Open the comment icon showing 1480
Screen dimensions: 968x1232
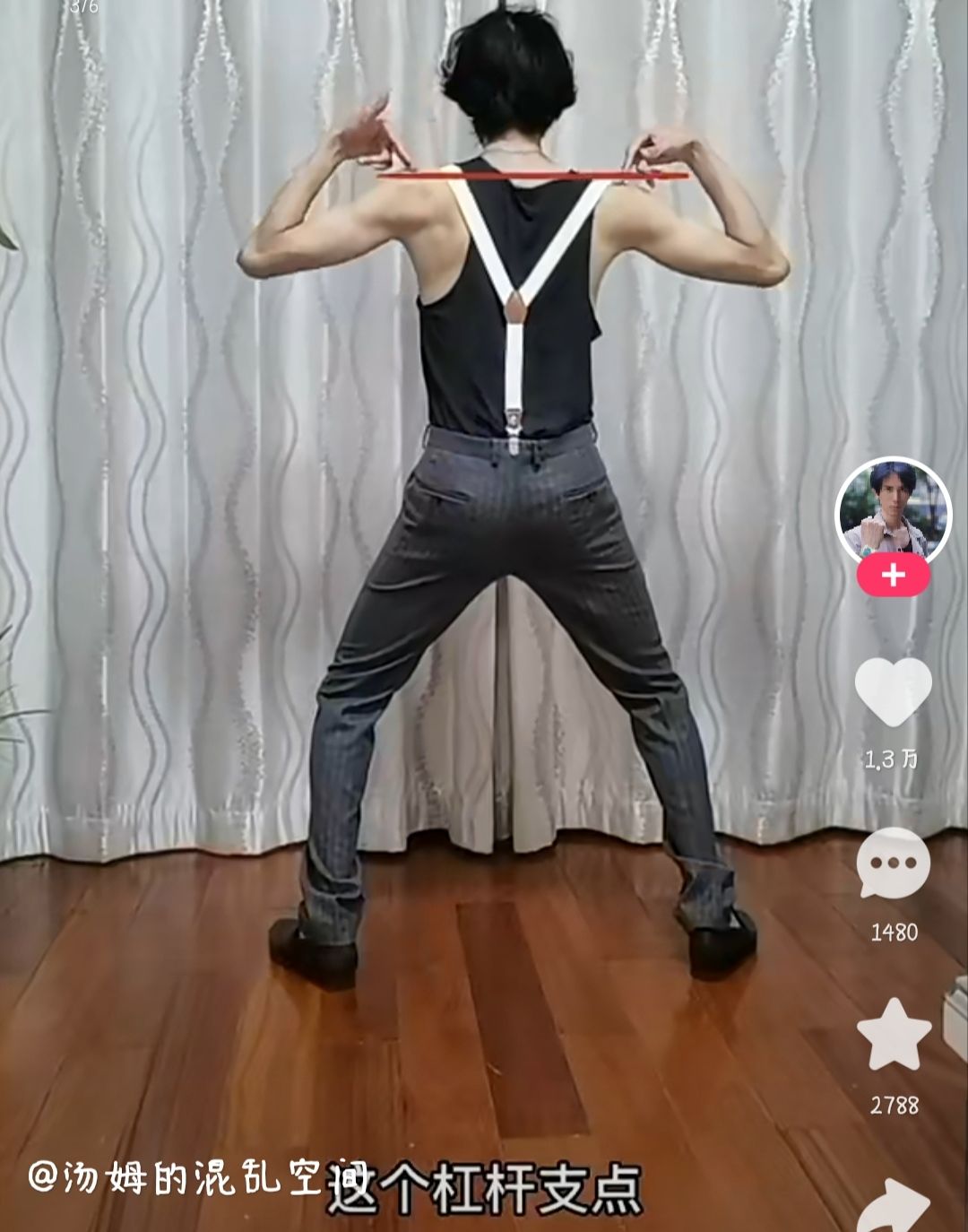pyautogui.click(x=895, y=861)
